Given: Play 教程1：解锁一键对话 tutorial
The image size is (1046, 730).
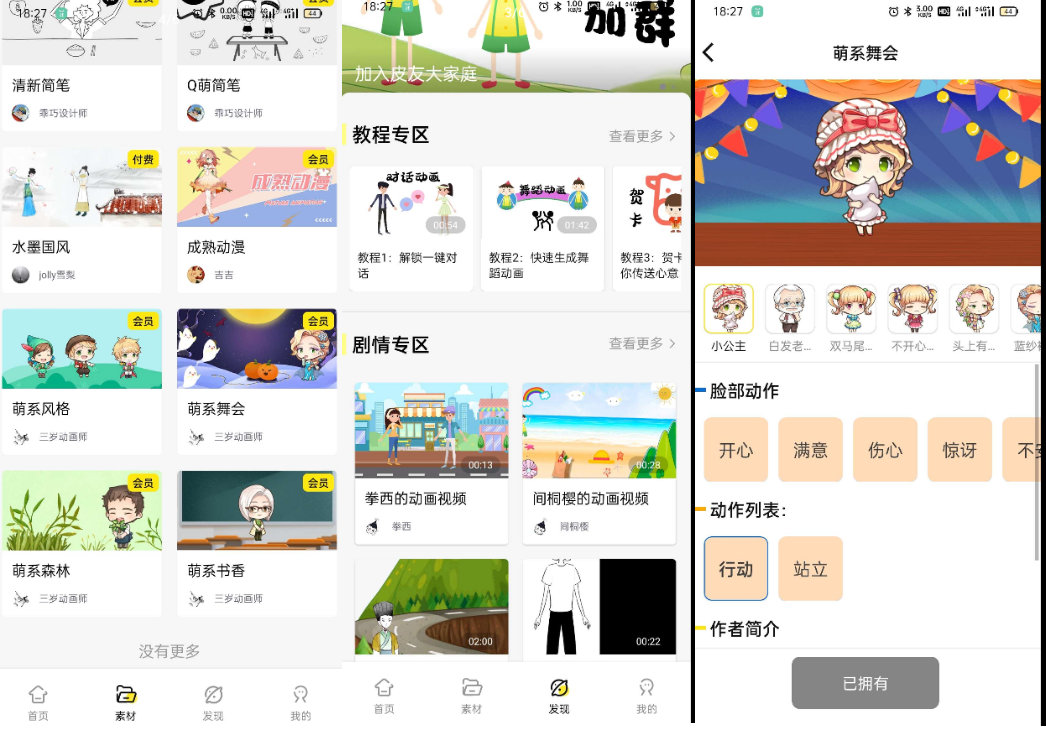Looking at the screenshot, I should [411, 229].
